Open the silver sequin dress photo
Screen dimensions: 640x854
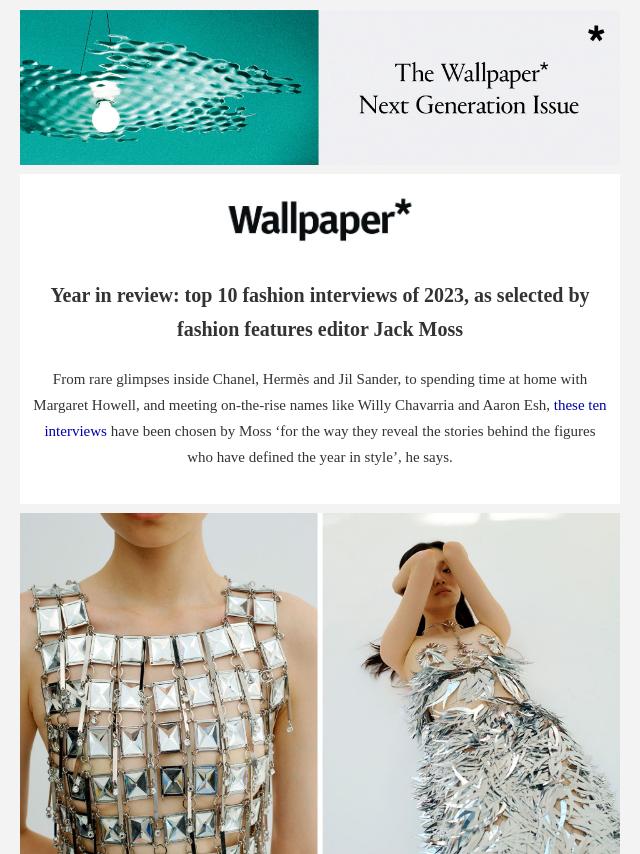[471, 683]
